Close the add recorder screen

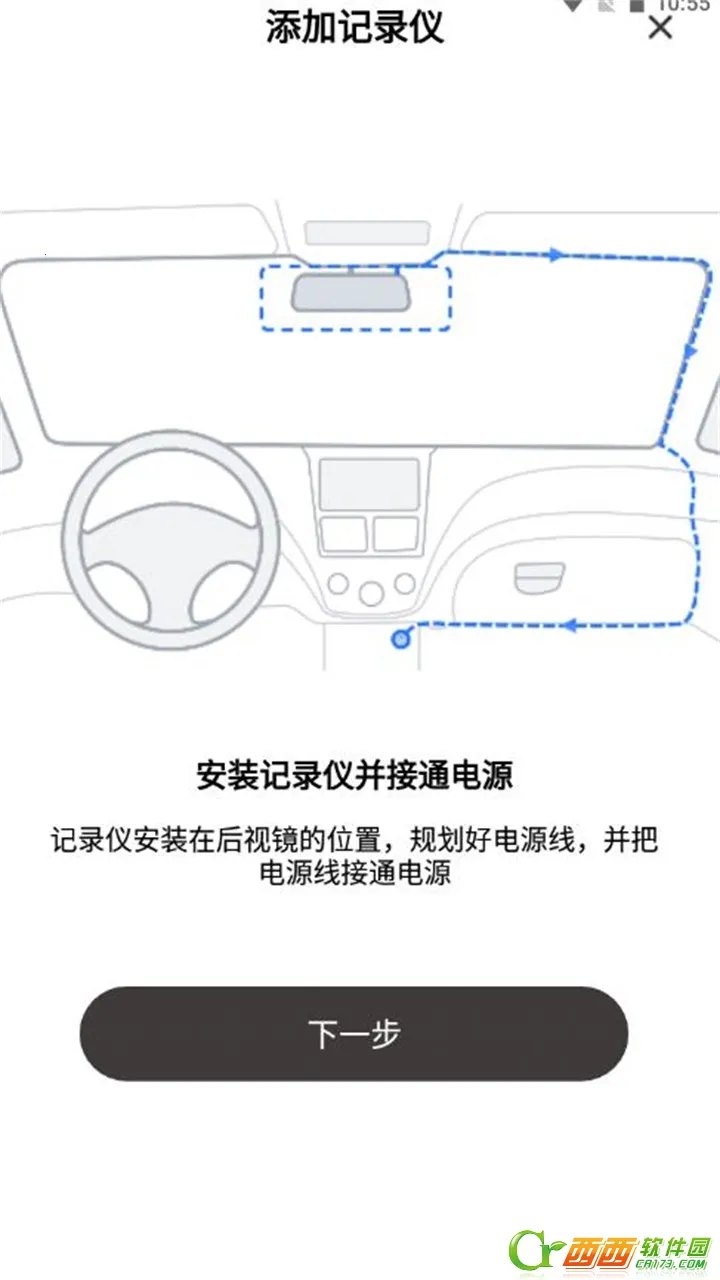coord(660,28)
